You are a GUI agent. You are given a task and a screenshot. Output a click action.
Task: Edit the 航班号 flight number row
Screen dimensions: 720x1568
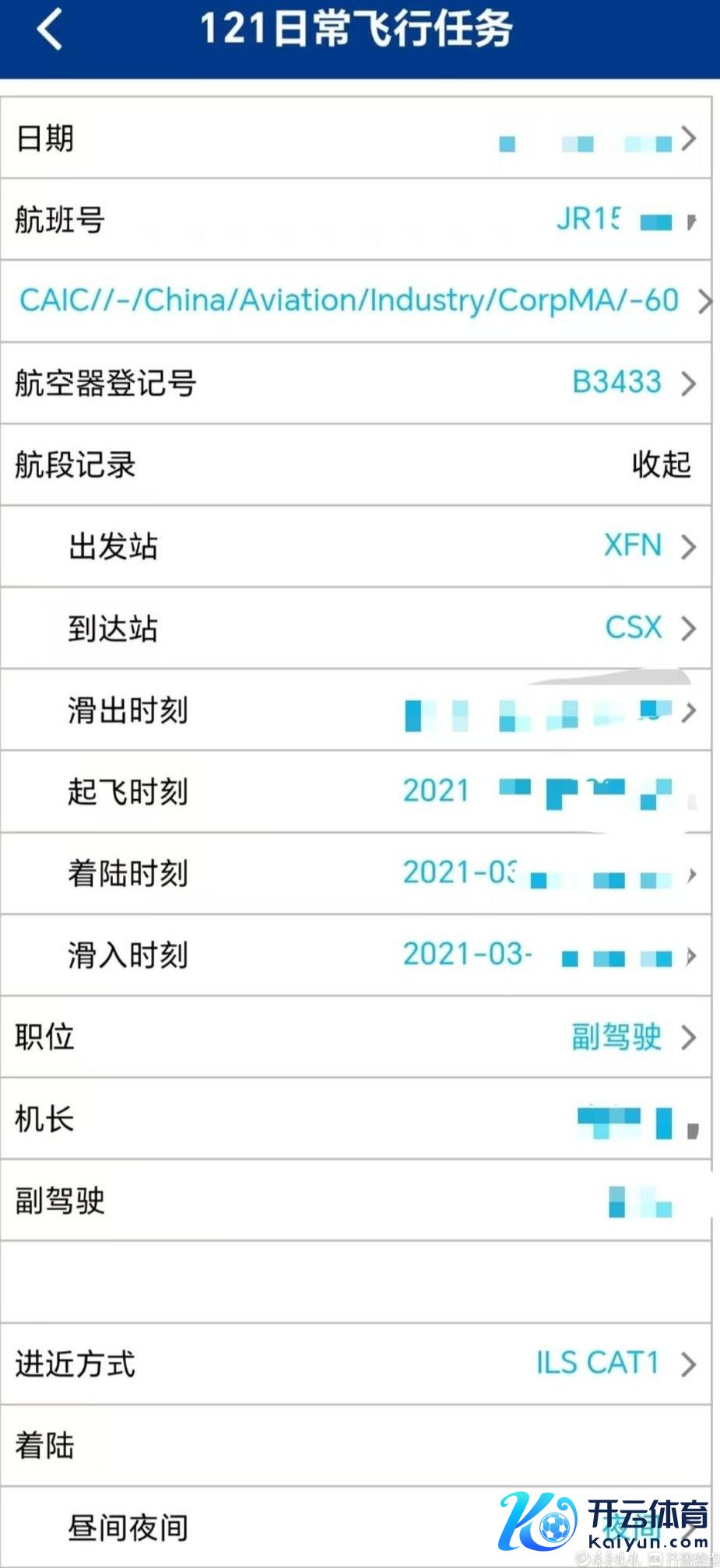(x=356, y=220)
